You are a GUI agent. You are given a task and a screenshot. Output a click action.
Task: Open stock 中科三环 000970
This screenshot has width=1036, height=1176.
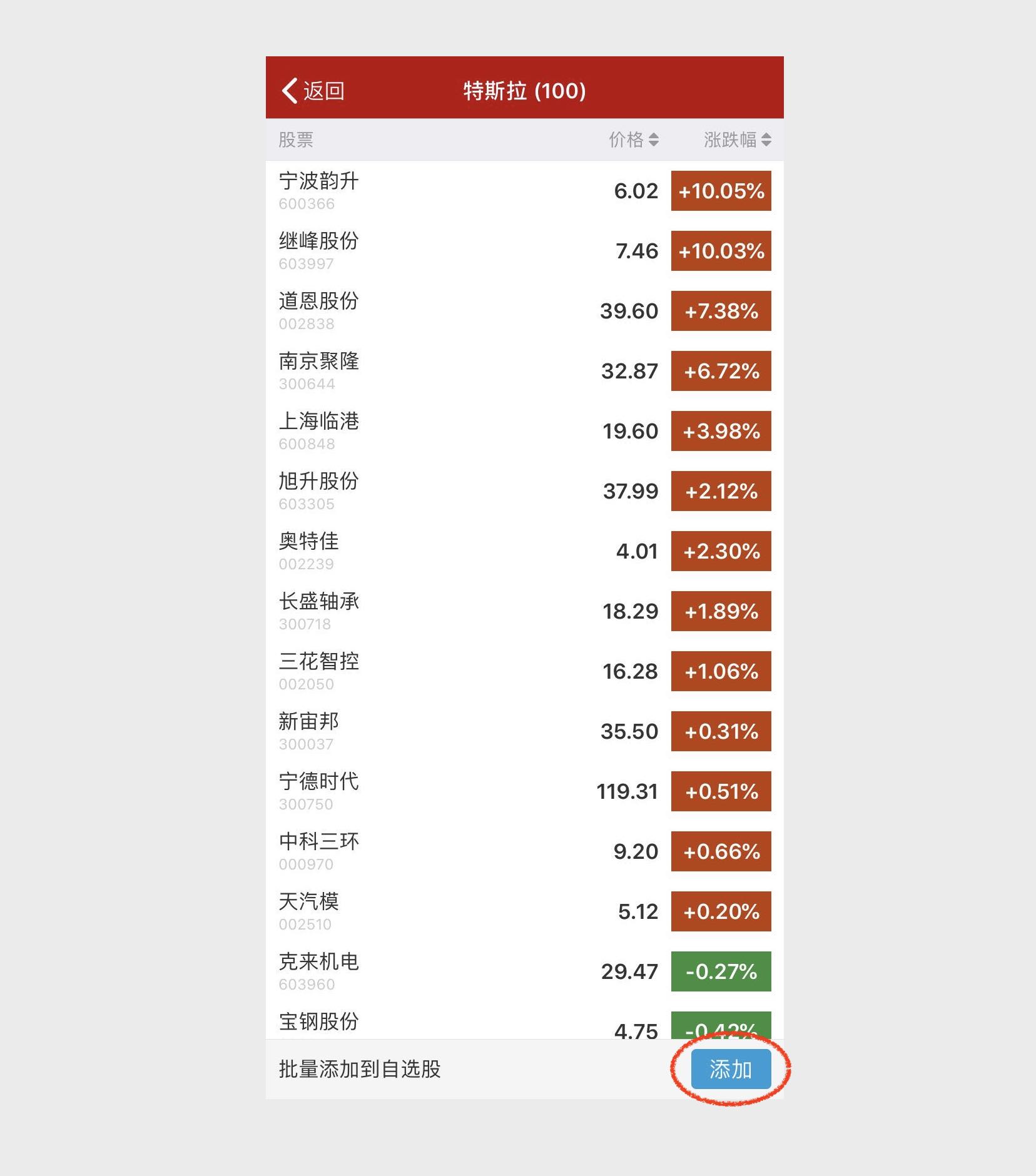click(319, 851)
